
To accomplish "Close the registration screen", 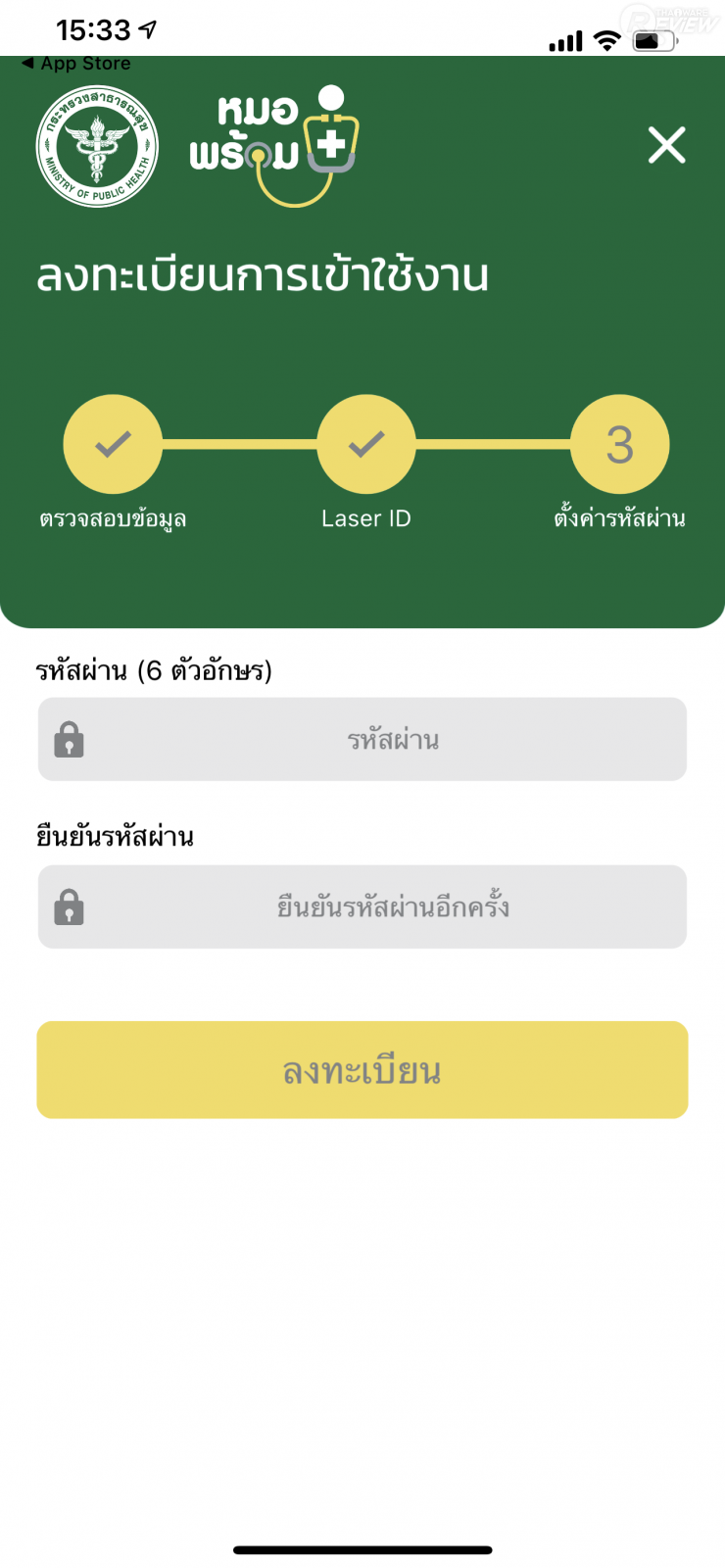I will (x=666, y=145).
